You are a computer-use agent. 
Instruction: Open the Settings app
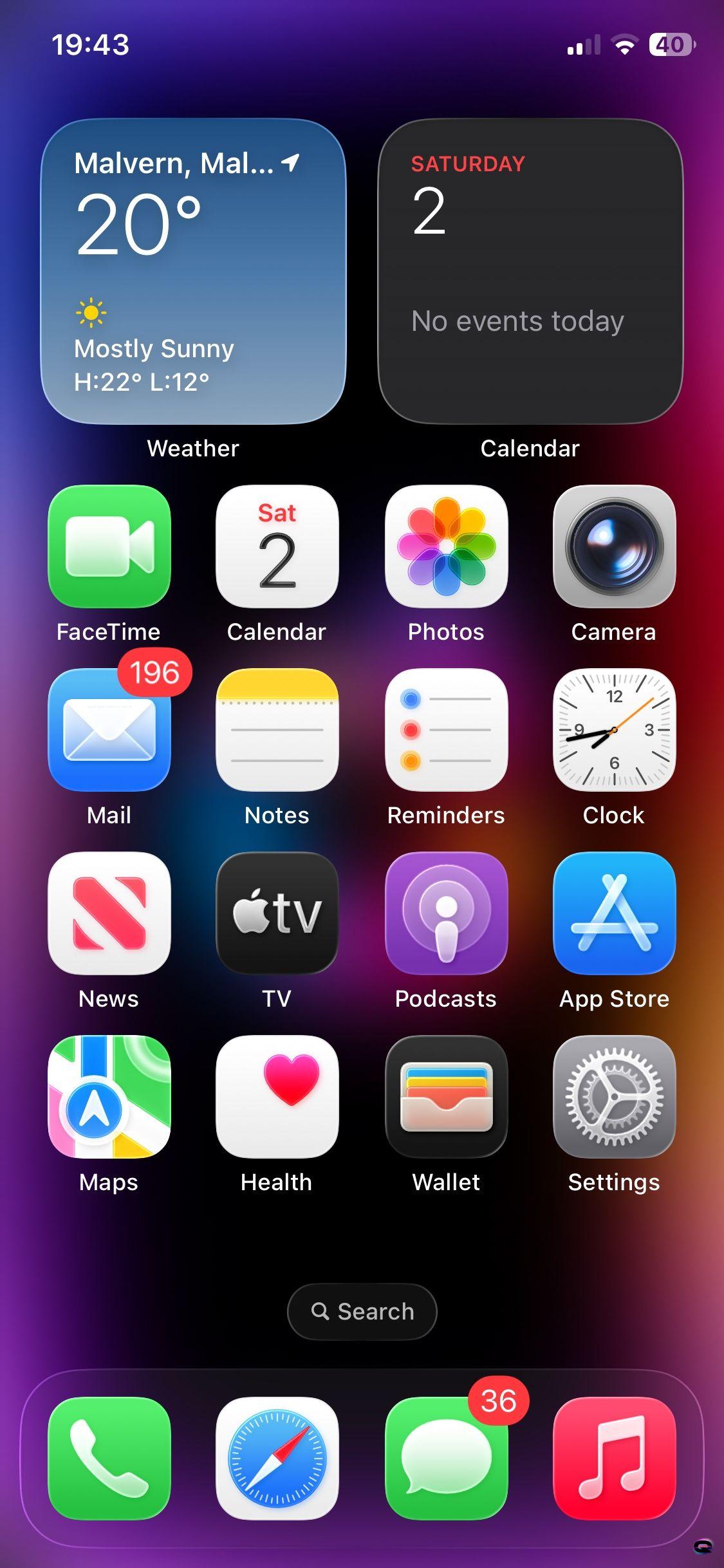[x=614, y=1097]
